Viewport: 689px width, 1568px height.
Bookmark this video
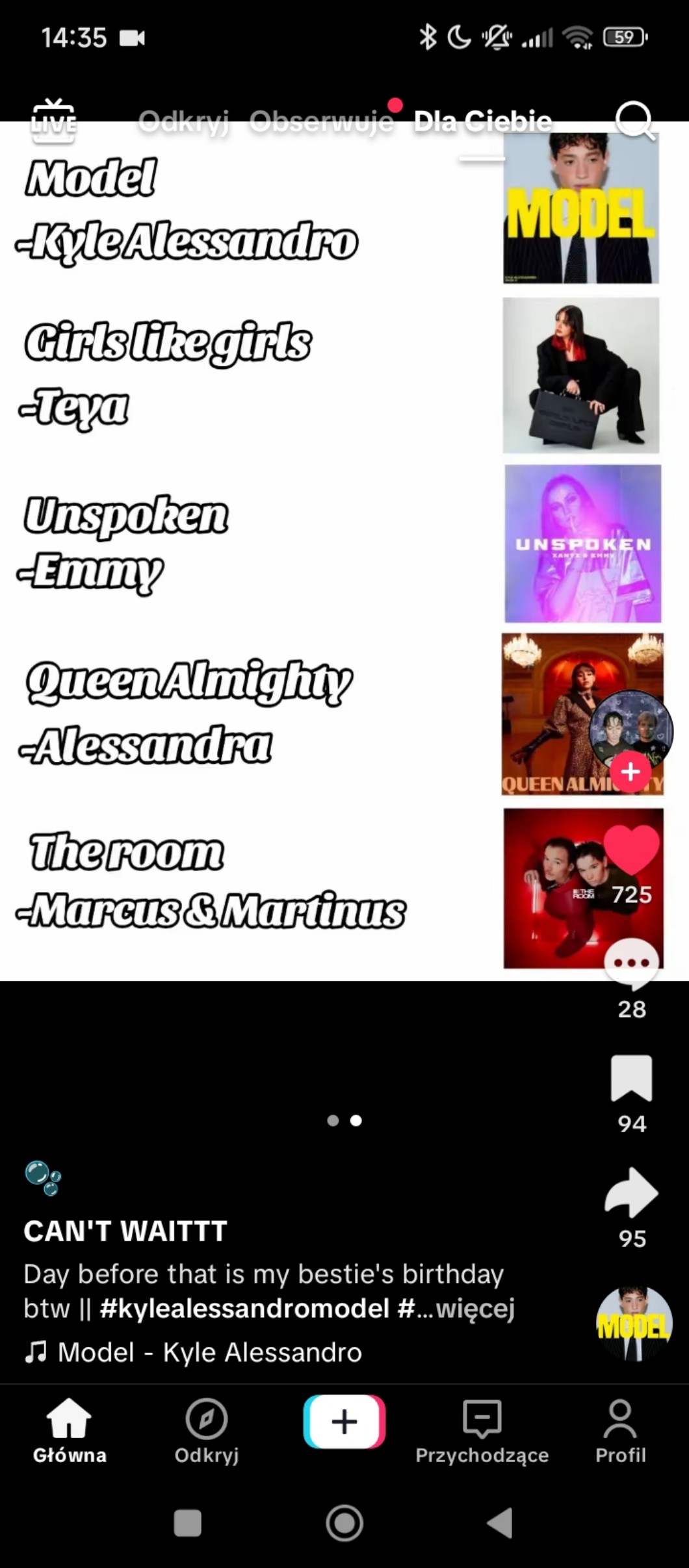point(631,1078)
